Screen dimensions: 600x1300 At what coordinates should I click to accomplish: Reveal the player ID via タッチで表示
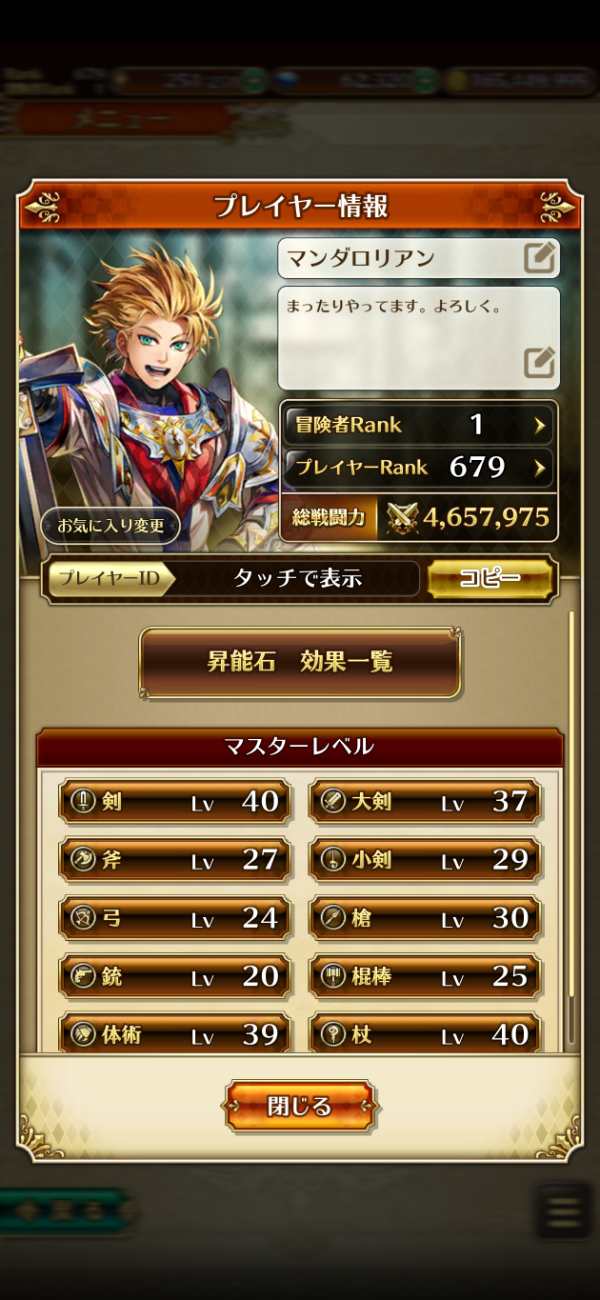[297, 579]
